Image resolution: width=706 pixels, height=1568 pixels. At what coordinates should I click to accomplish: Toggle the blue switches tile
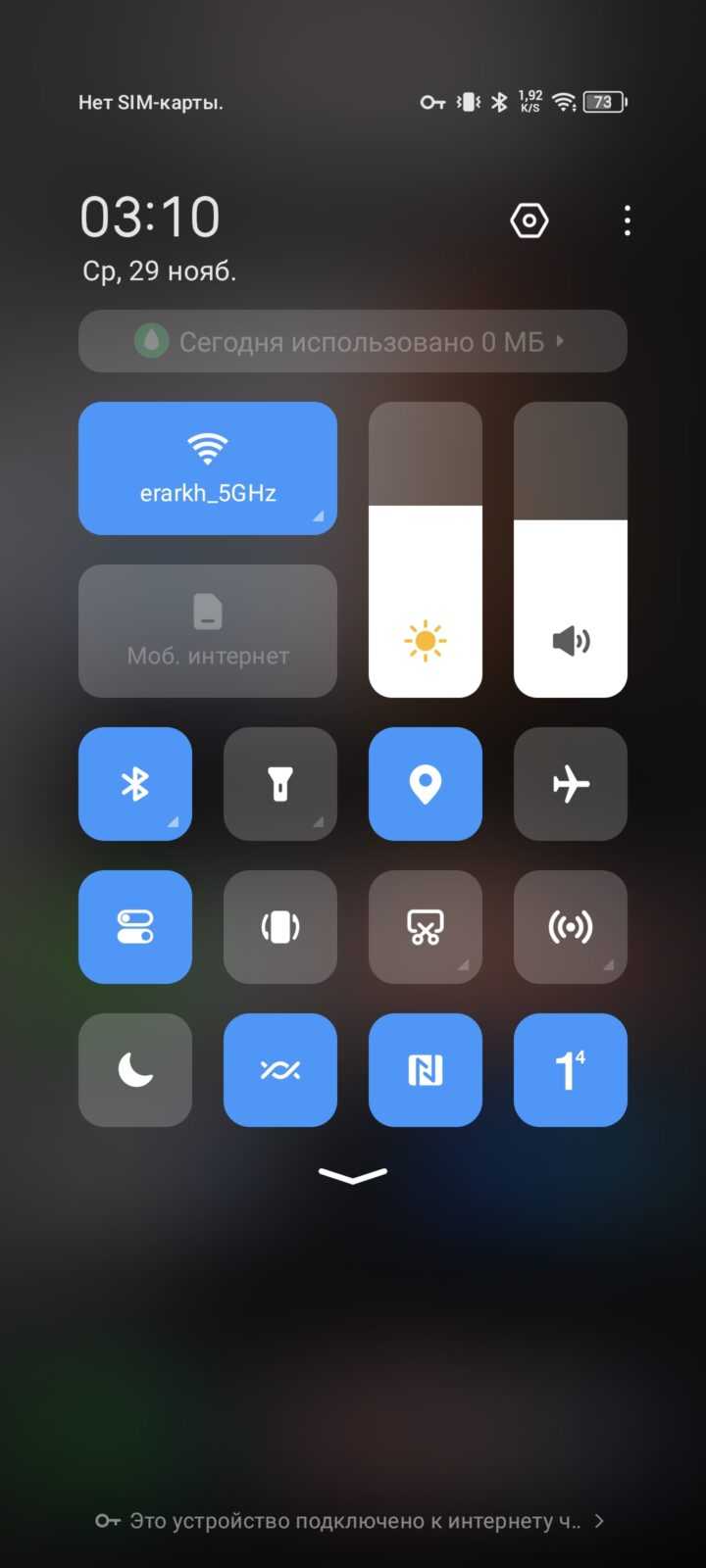pyautogui.click(x=135, y=927)
